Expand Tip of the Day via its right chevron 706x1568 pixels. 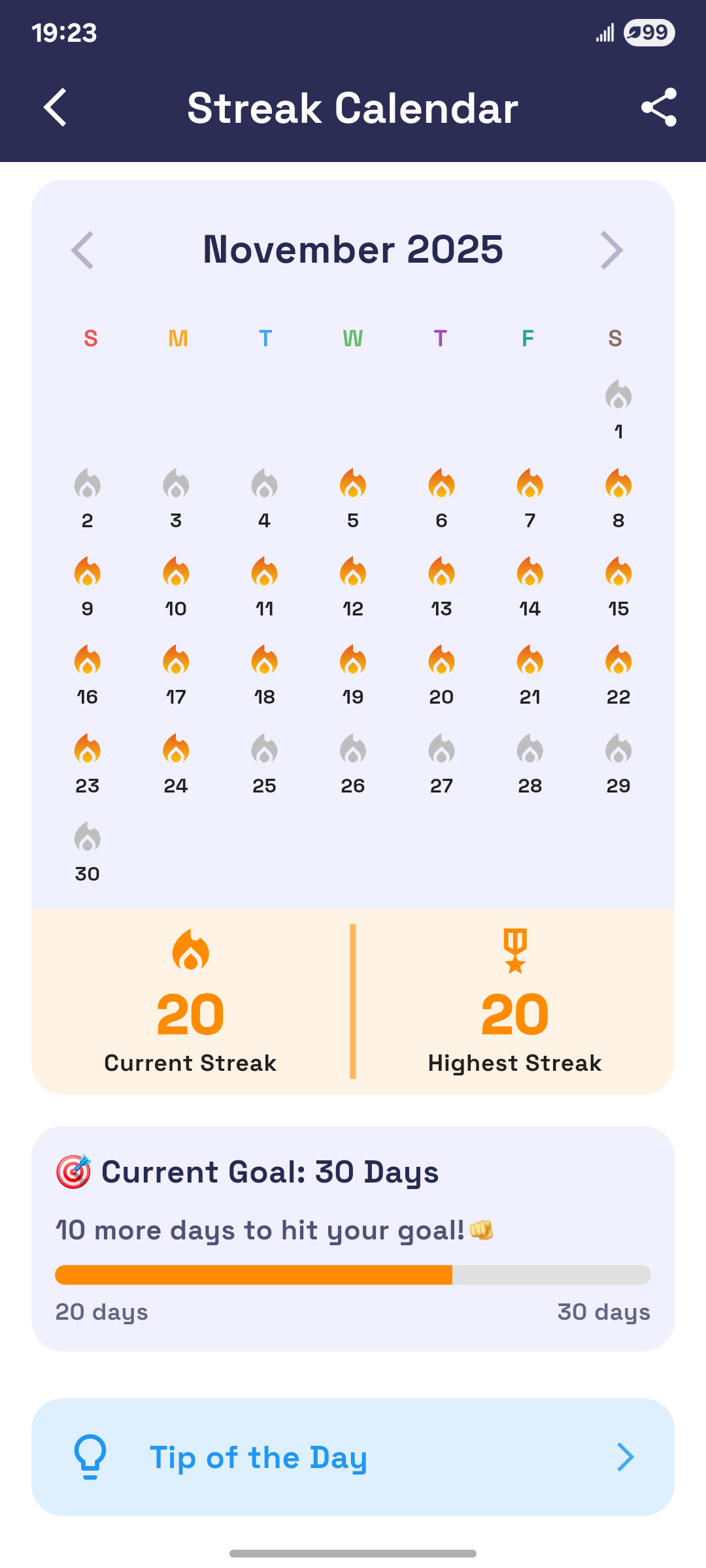point(624,1457)
